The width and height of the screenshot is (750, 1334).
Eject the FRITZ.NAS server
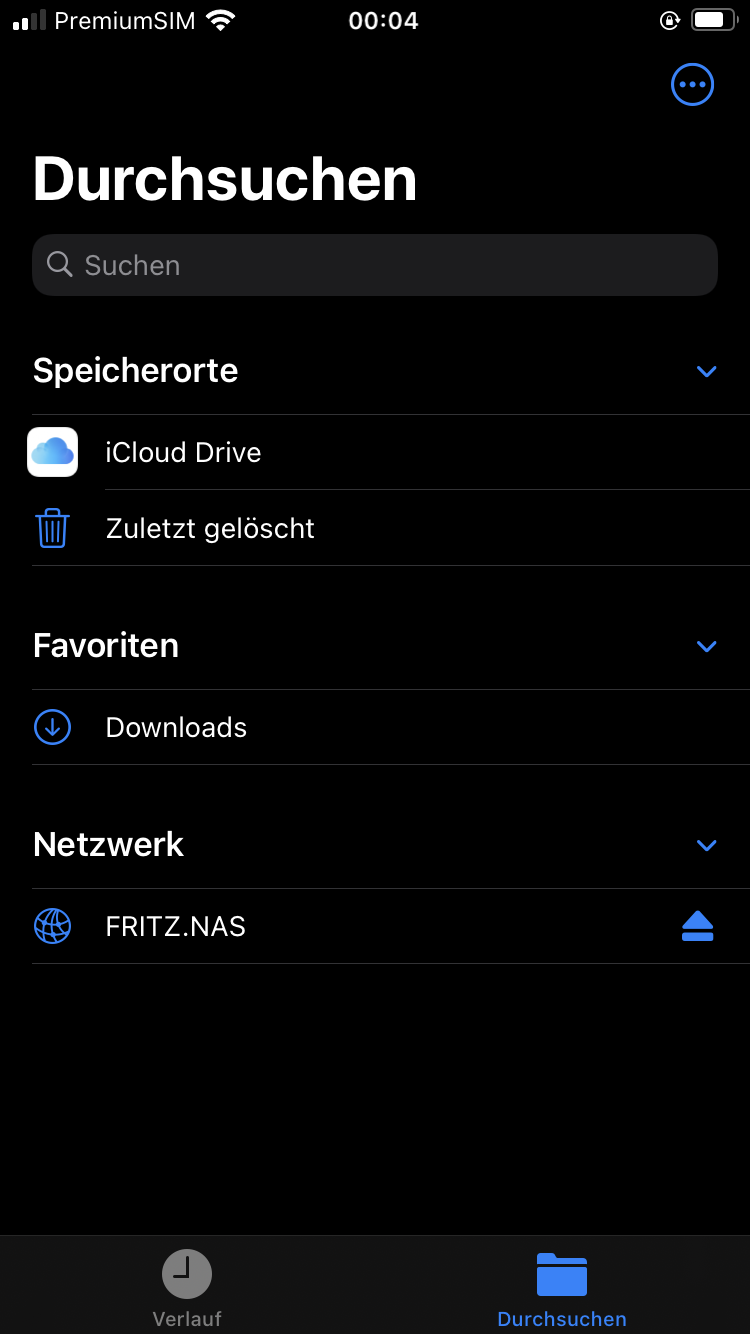point(697,926)
